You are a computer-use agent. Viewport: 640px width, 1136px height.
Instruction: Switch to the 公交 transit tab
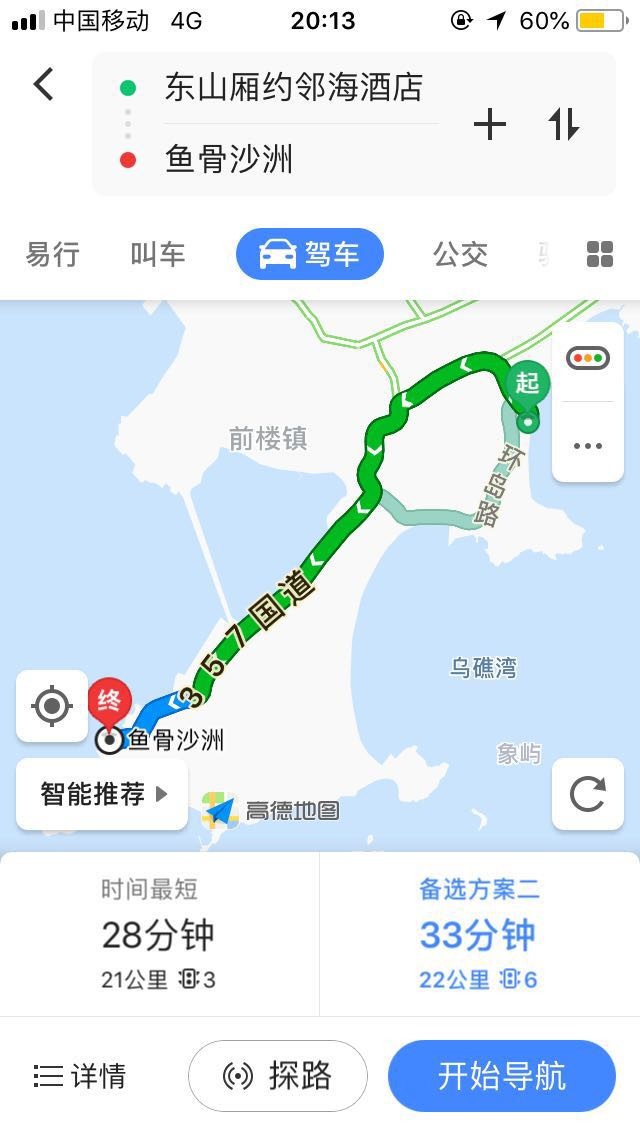(460, 254)
